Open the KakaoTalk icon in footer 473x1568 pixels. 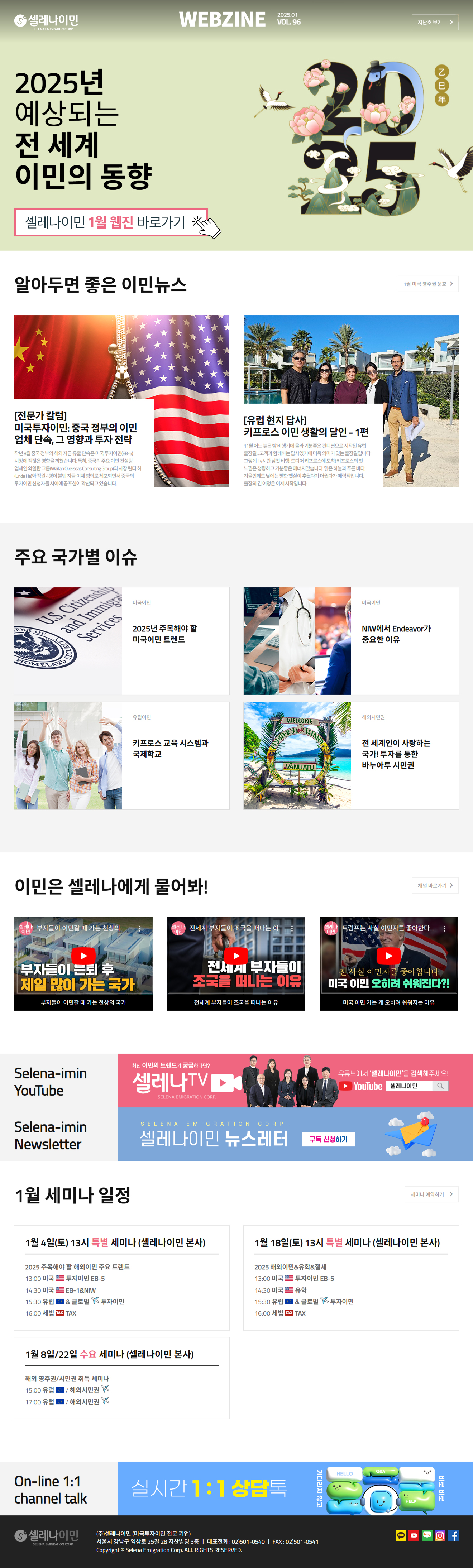coord(401,1536)
